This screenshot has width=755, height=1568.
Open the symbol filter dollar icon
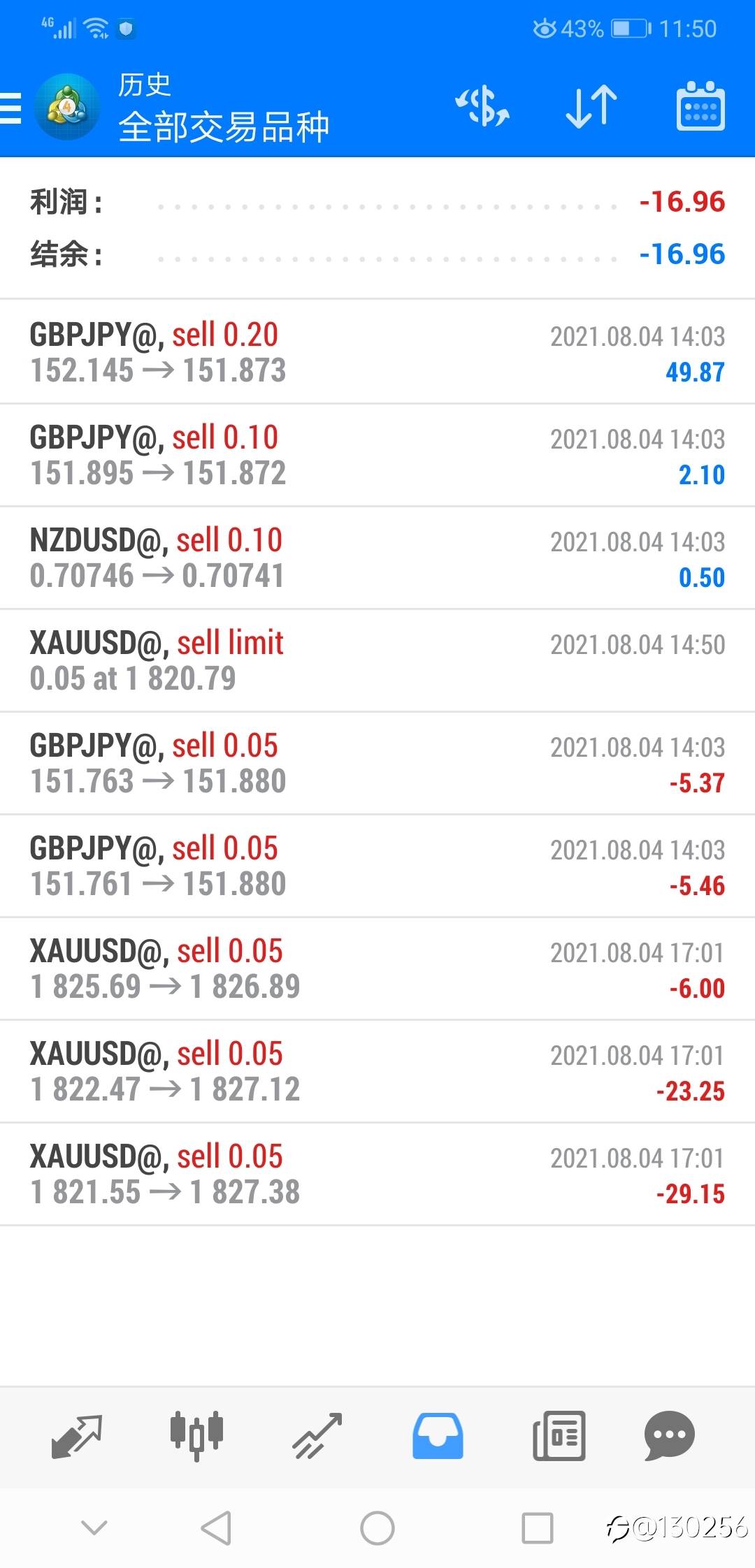(x=482, y=107)
